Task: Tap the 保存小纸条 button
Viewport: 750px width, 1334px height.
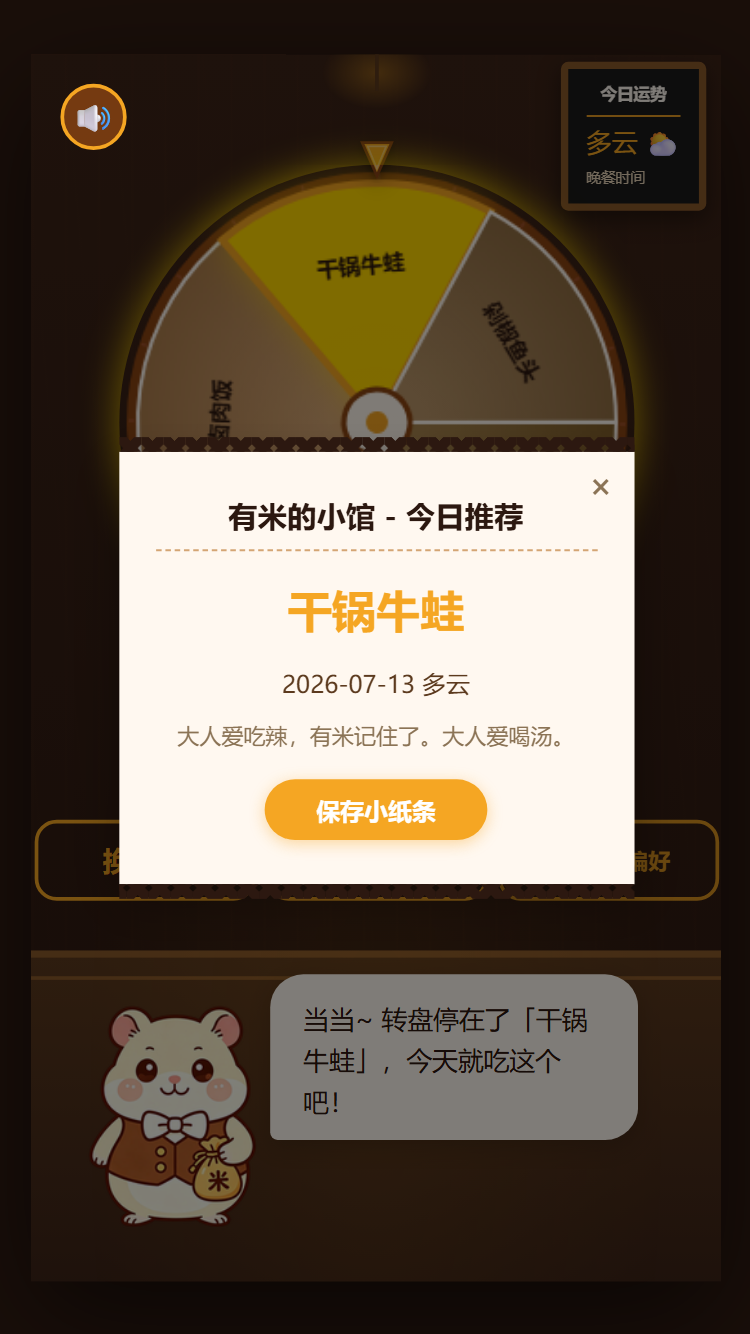Action: tap(376, 810)
